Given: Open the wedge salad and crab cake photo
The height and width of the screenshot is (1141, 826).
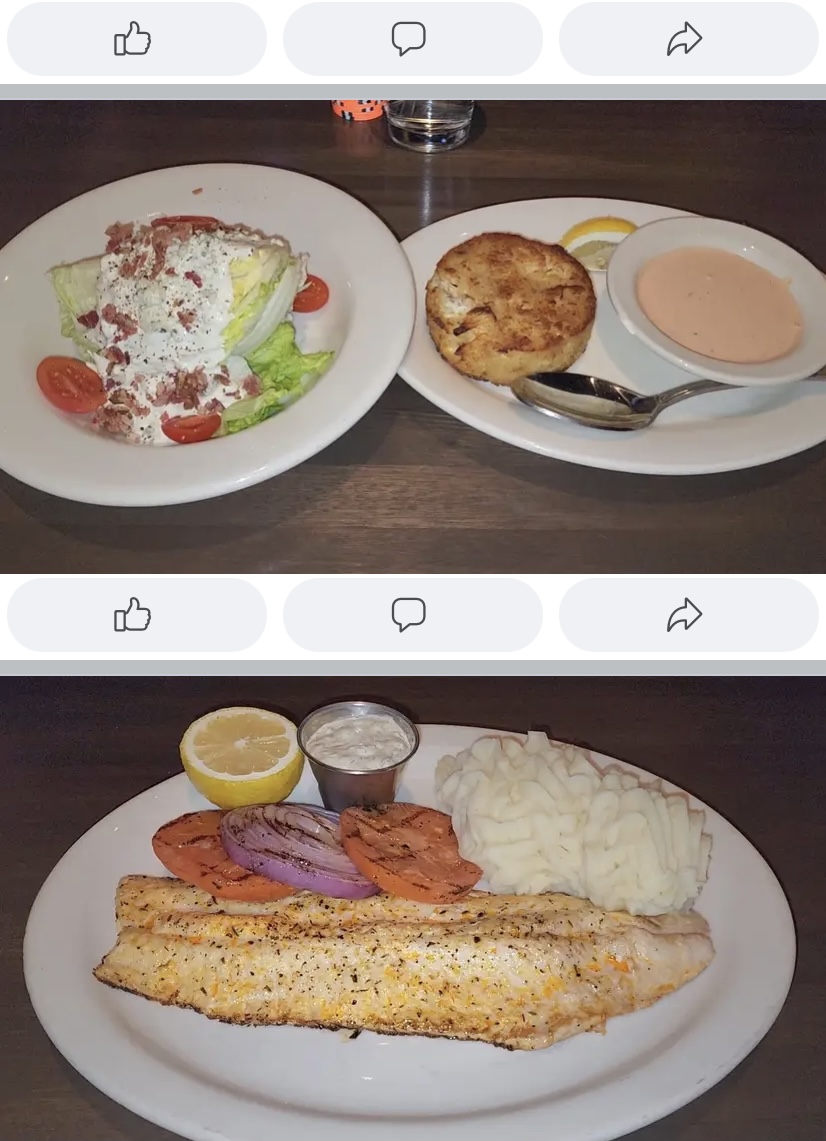Looking at the screenshot, I should coord(413,337).
